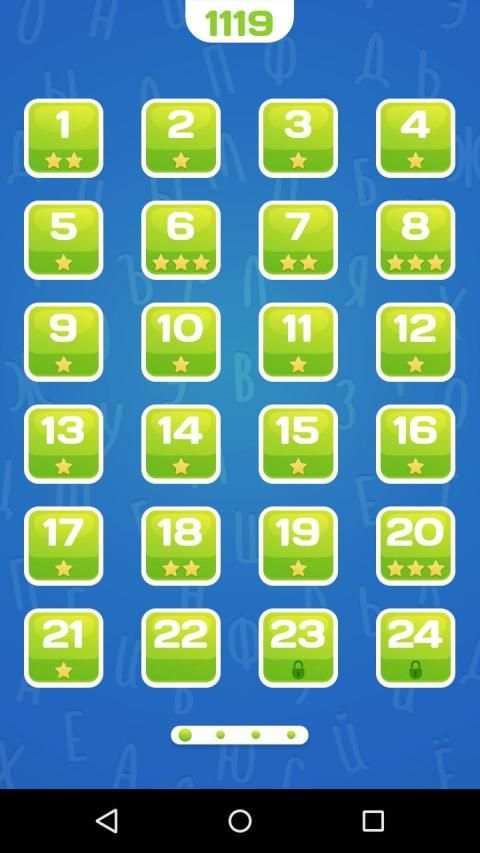Jump to the last page dot
Screen dimensions: 480x853
291,735
